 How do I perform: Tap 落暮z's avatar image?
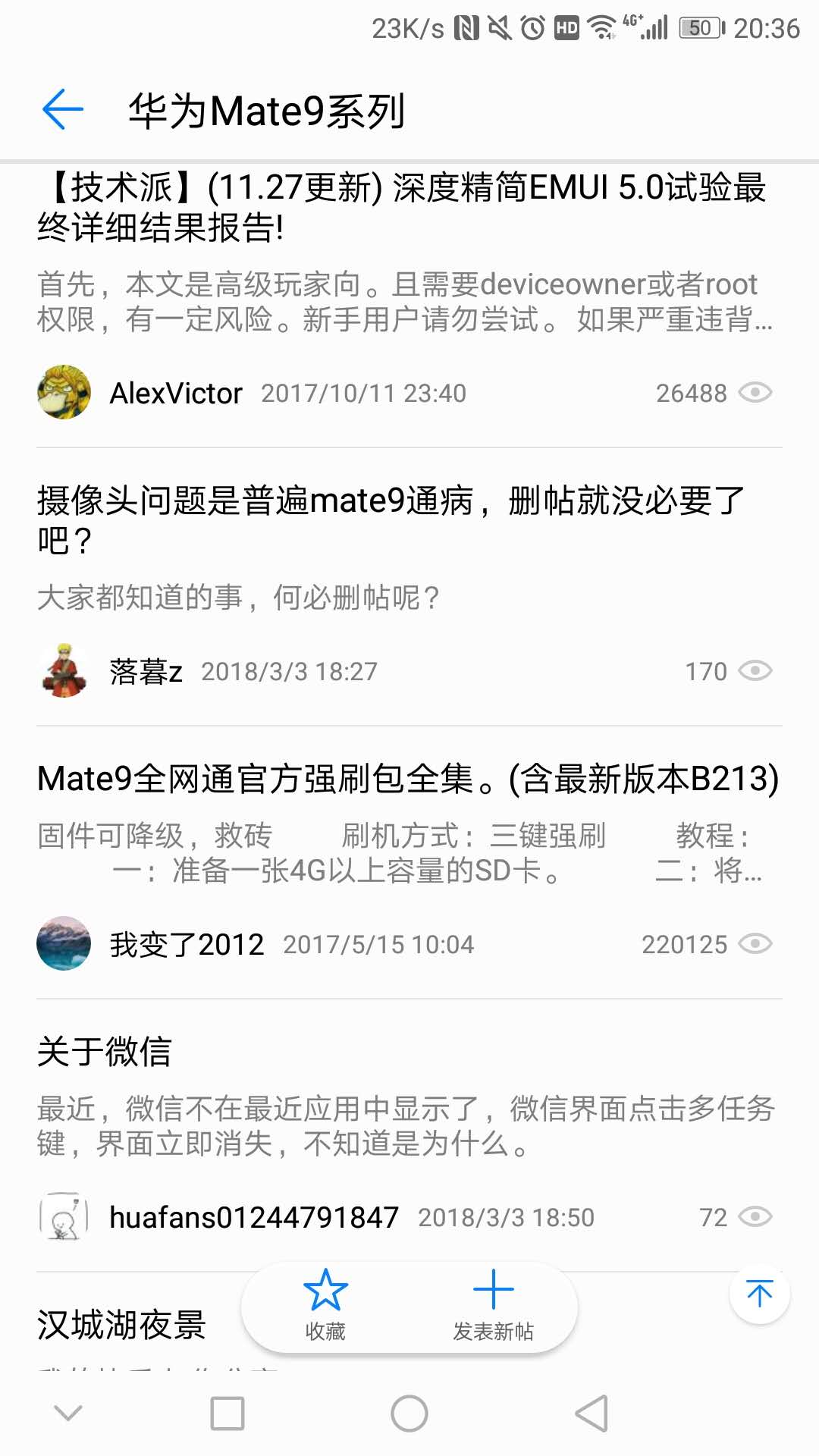[64, 671]
